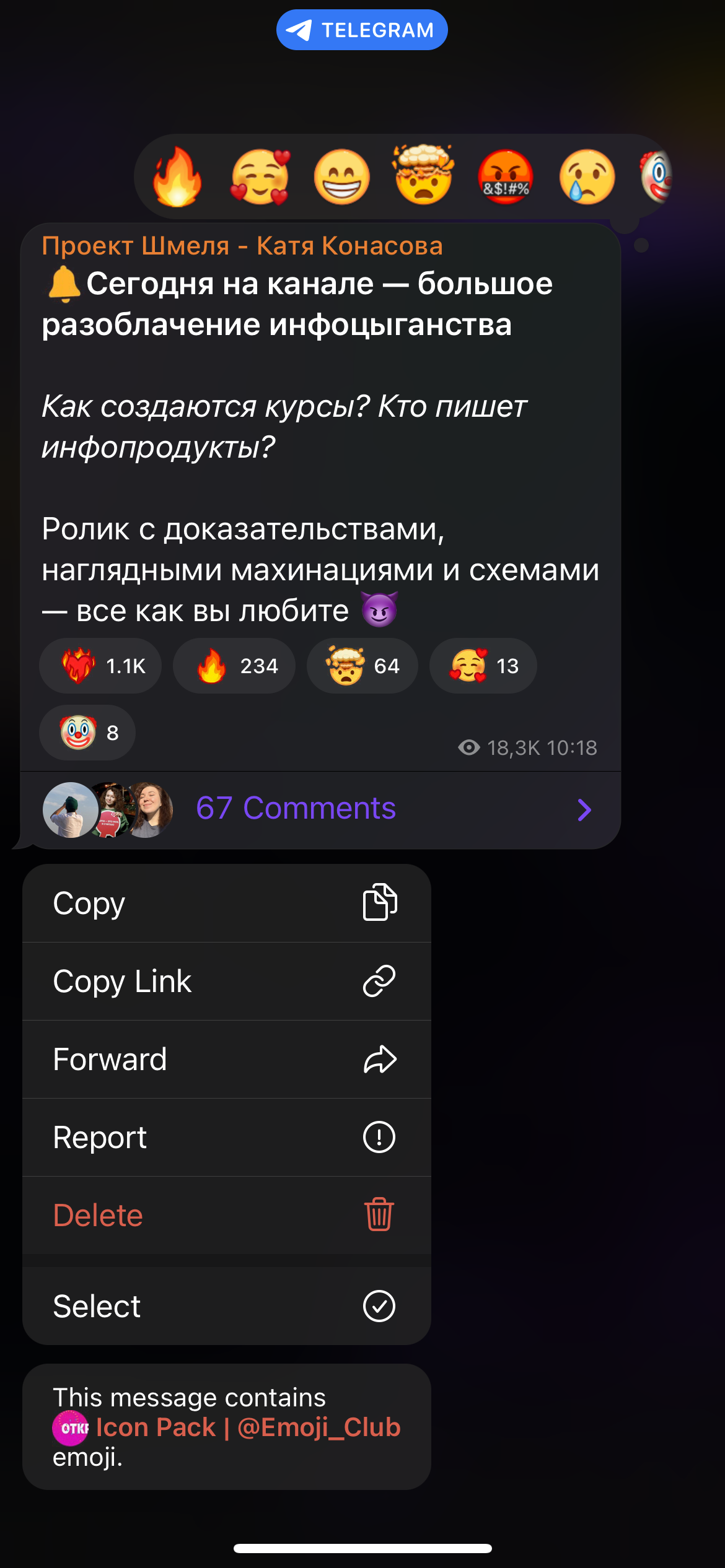React with the angry cursing face emoji

[x=506, y=177]
